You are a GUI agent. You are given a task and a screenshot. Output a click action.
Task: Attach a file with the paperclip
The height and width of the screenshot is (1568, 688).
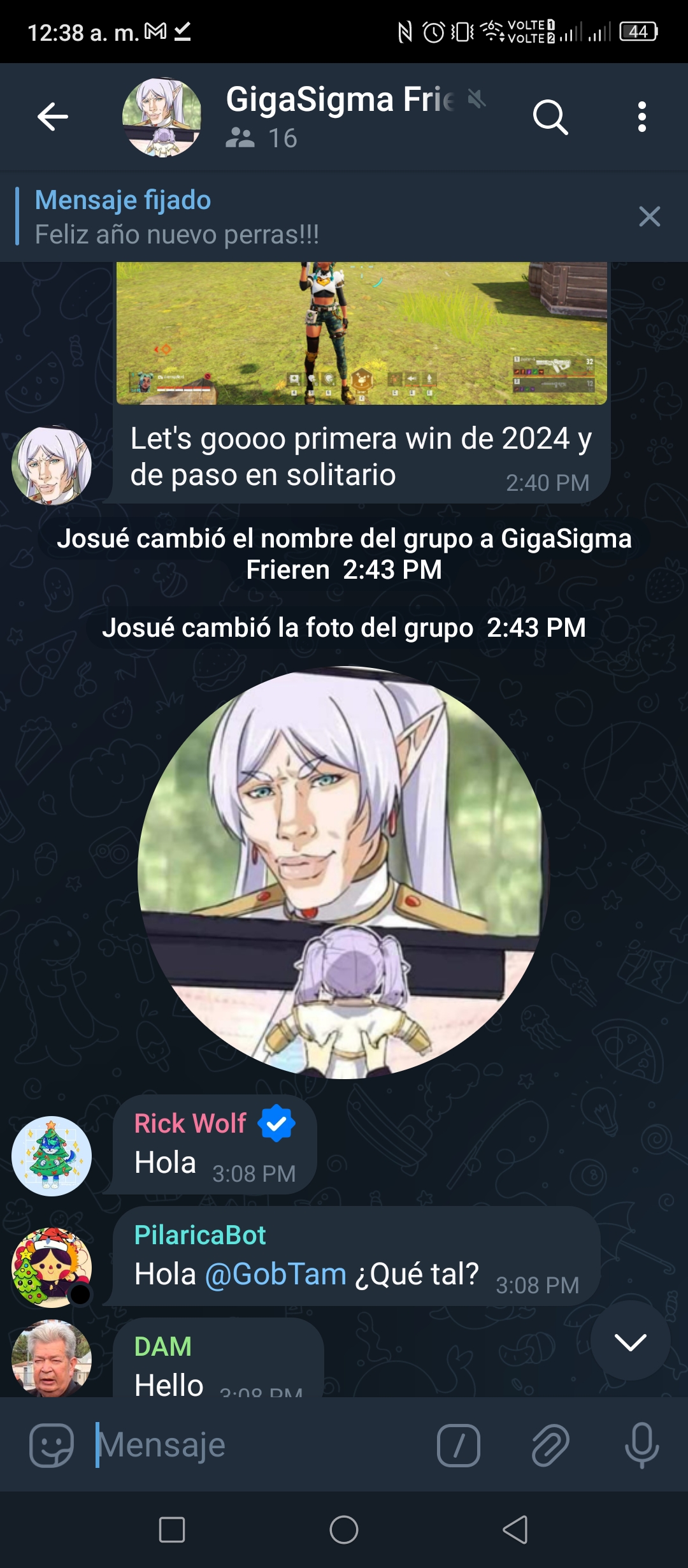[550, 1446]
